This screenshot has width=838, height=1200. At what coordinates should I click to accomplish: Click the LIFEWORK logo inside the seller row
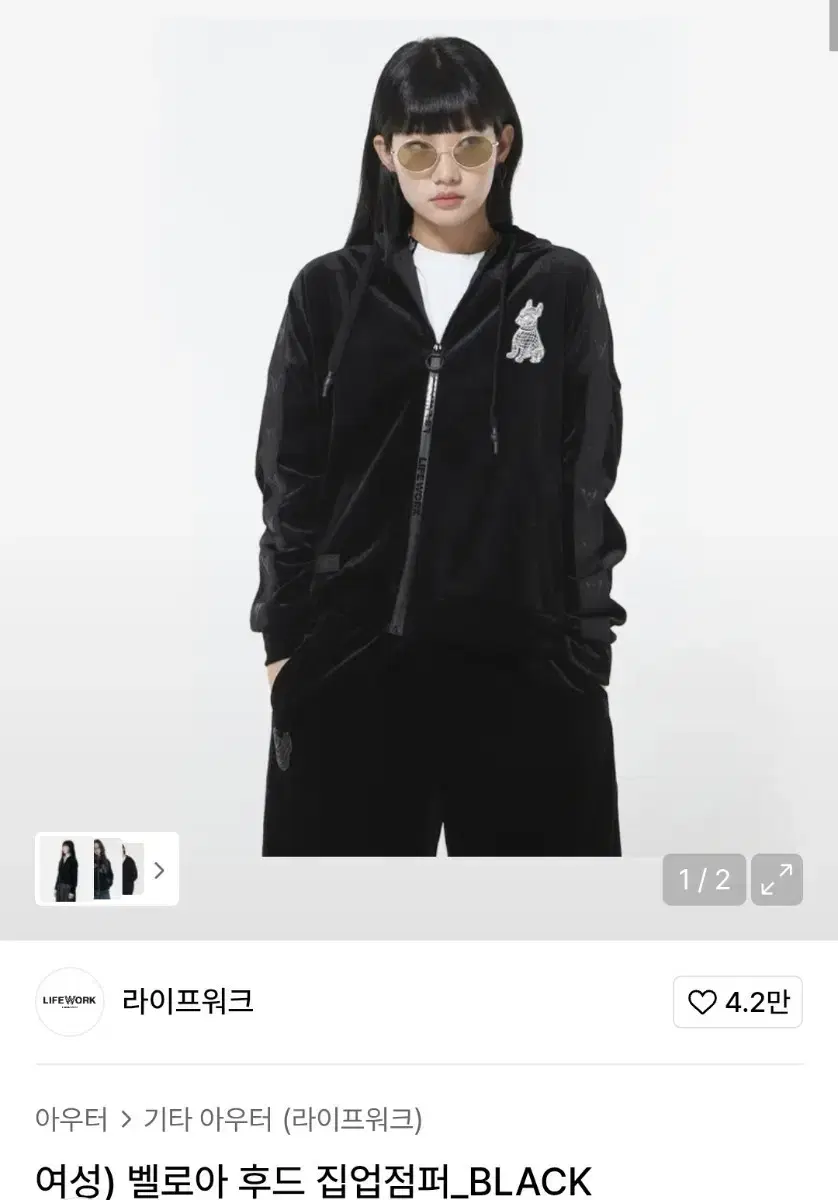click(x=69, y=1003)
